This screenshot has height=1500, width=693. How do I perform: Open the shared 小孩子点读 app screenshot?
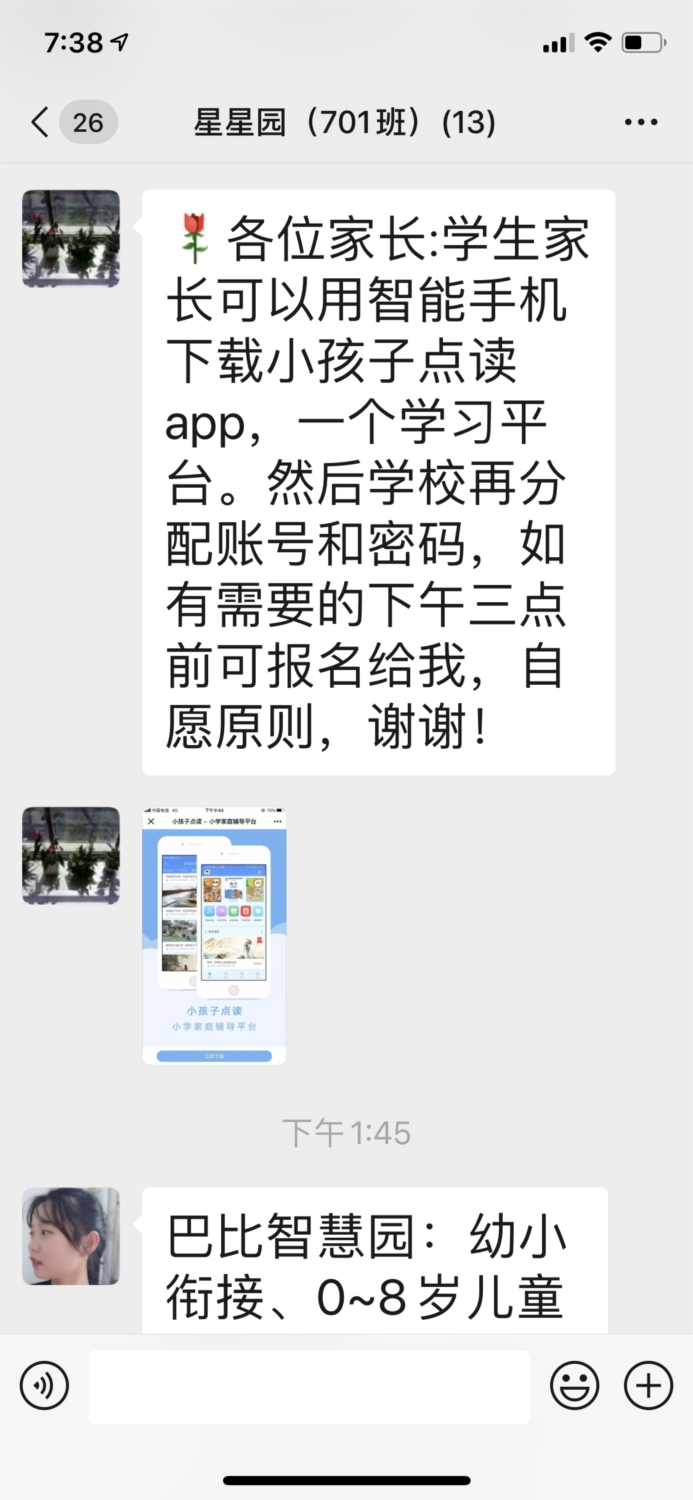tap(214, 935)
